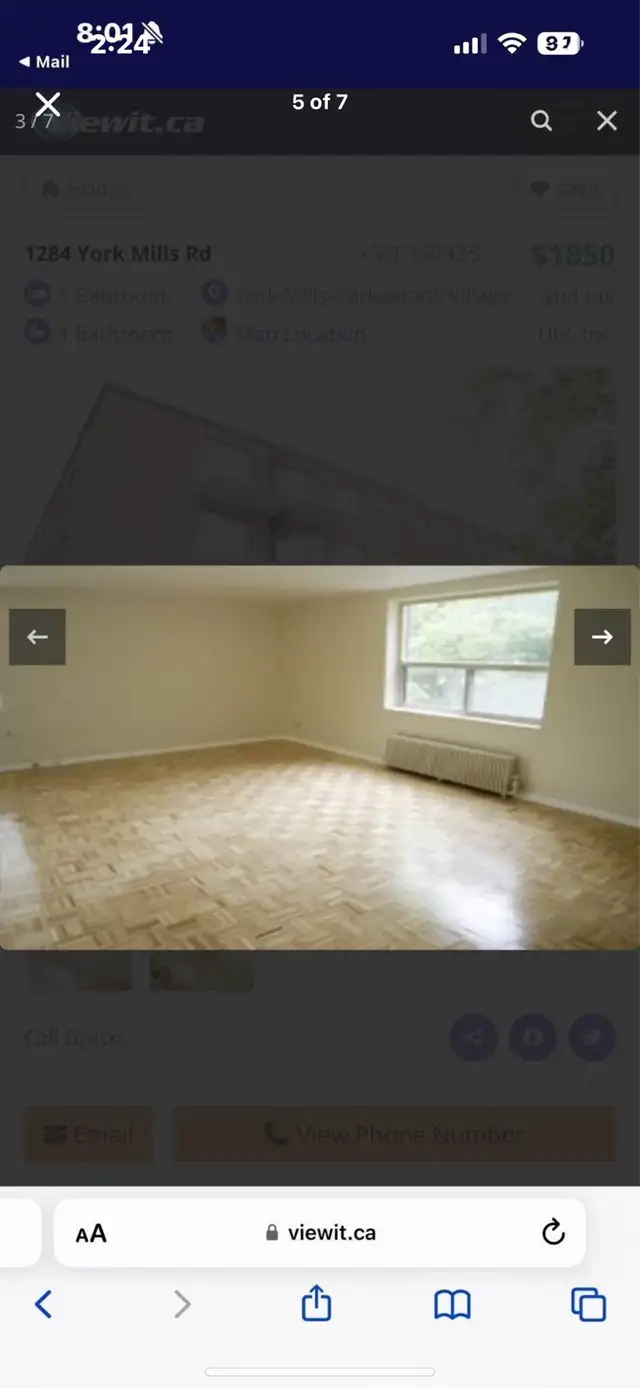This screenshot has height=1388, width=640.
Task: Go to the previous photo with left arrow
Action: [x=37, y=637]
